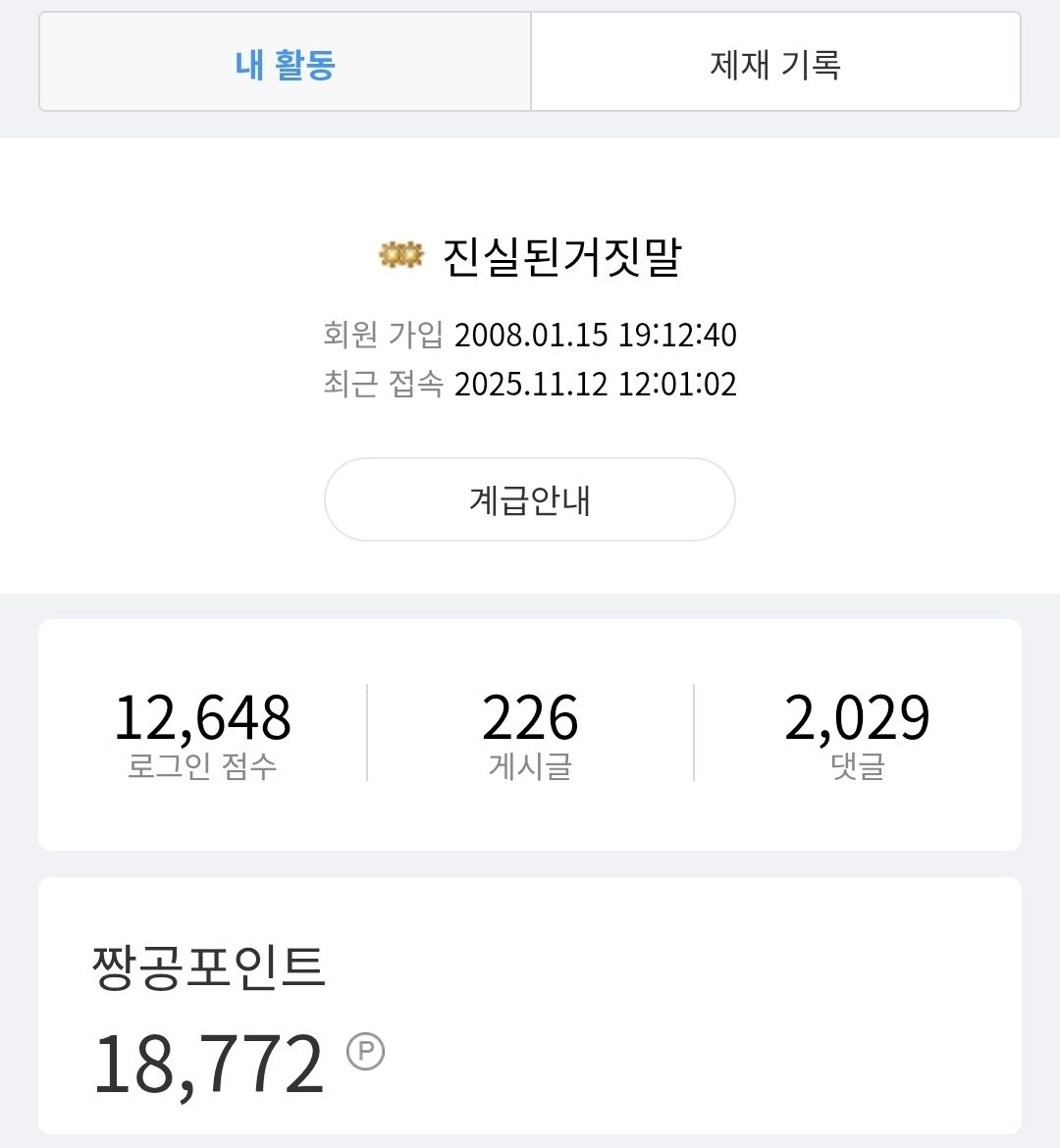Tap the 계급안내 button
1060x1148 pixels.
click(x=530, y=500)
